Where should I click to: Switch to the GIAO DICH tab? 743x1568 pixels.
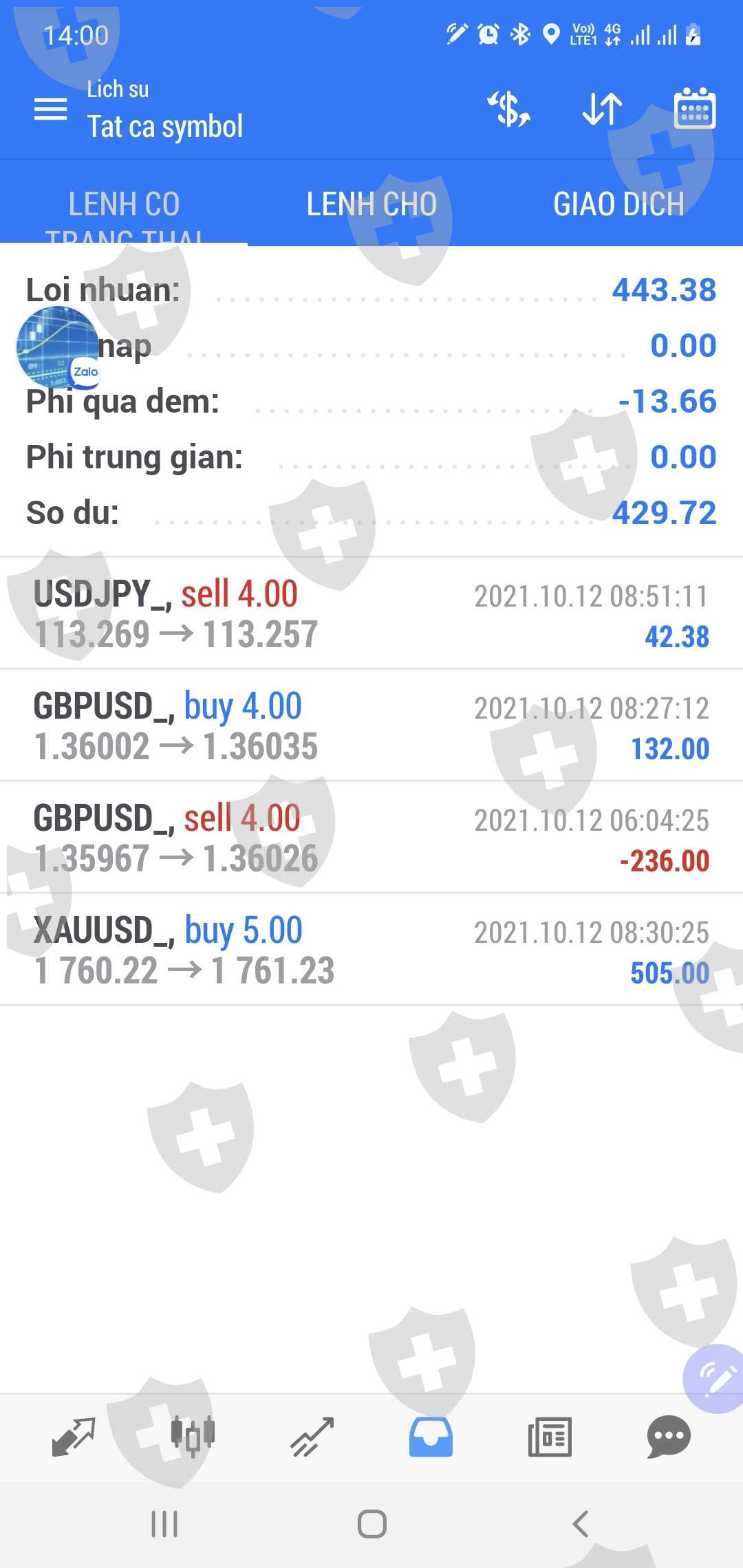(618, 204)
